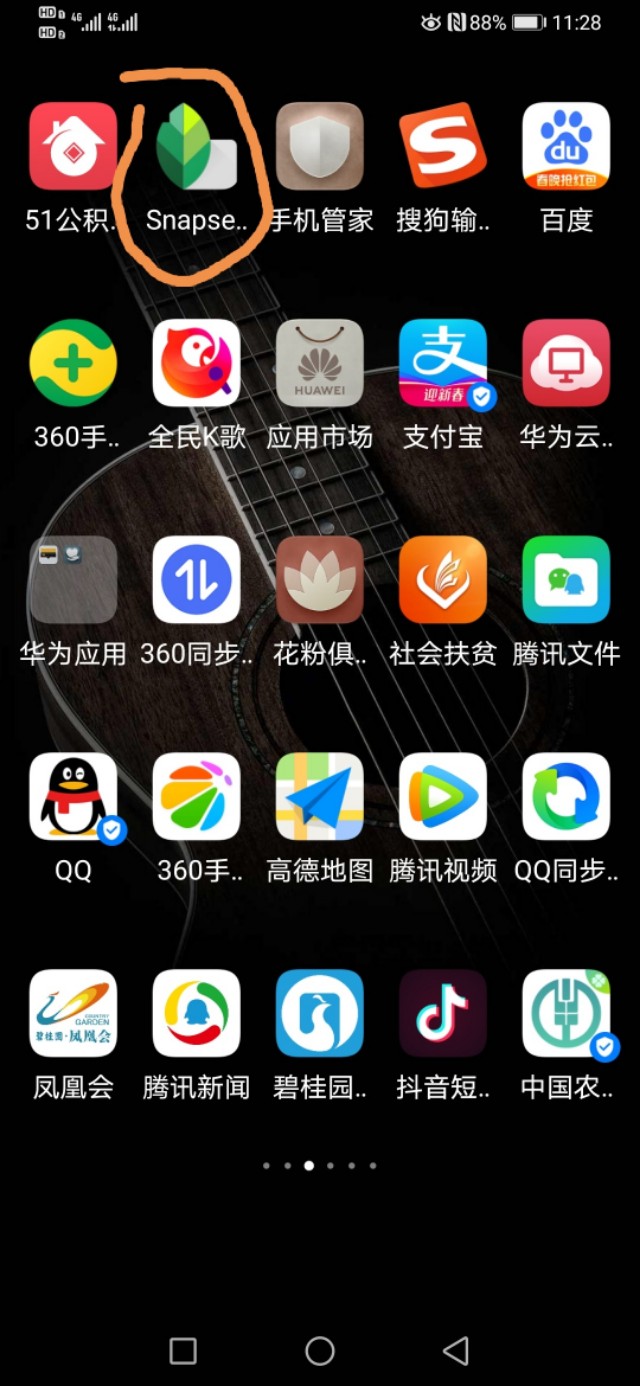
Task: Open the QQ app
Action: click(x=73, y=798)
